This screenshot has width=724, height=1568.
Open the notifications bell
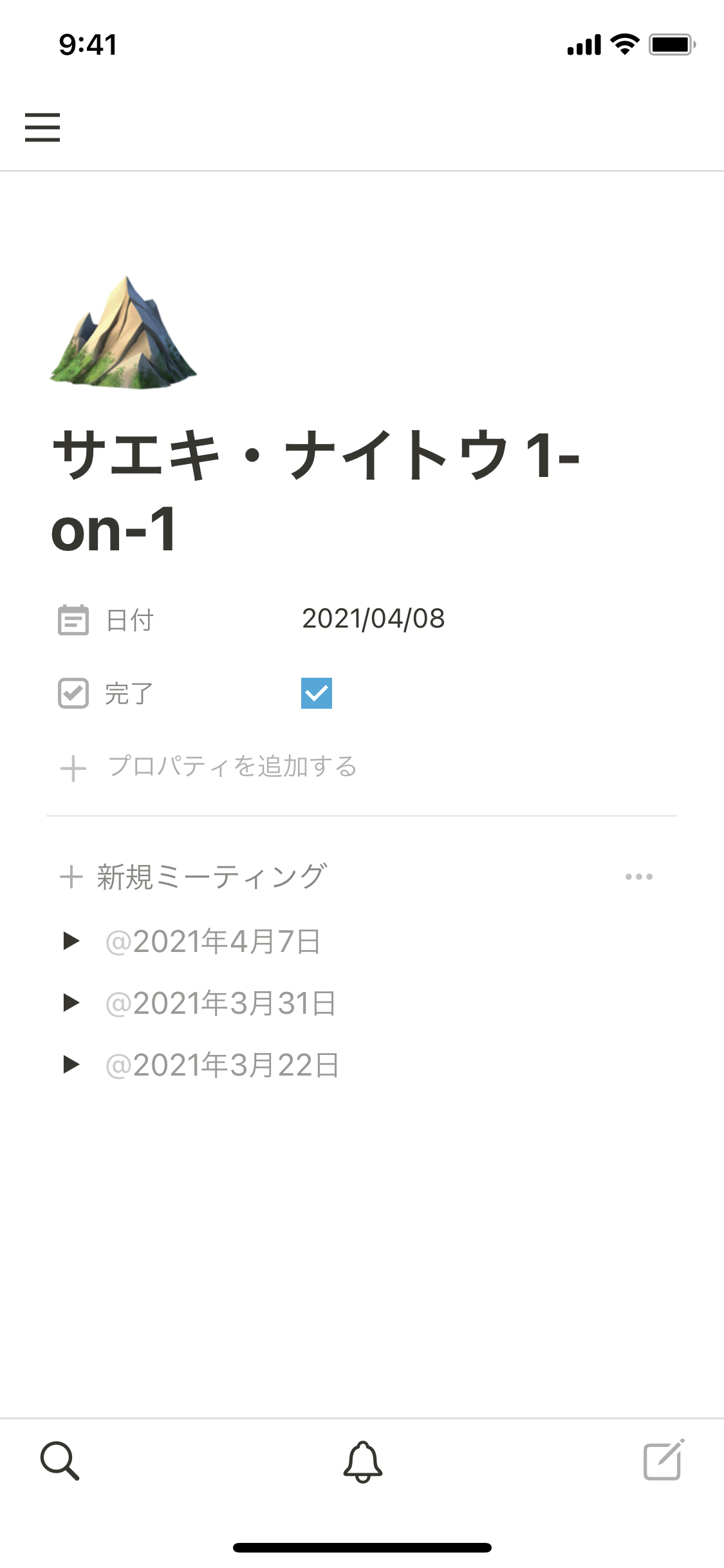pos(362,1461)
